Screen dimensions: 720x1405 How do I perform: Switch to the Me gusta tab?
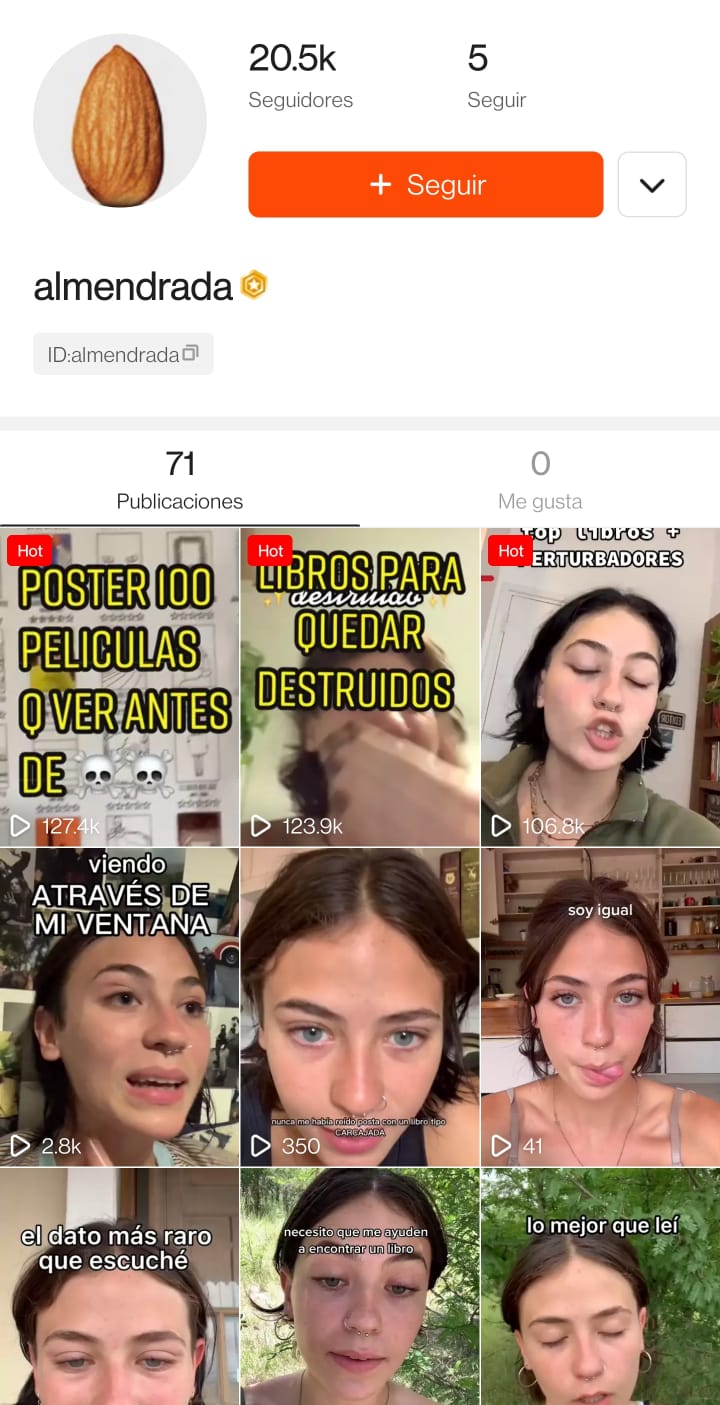tap(540, 478)
